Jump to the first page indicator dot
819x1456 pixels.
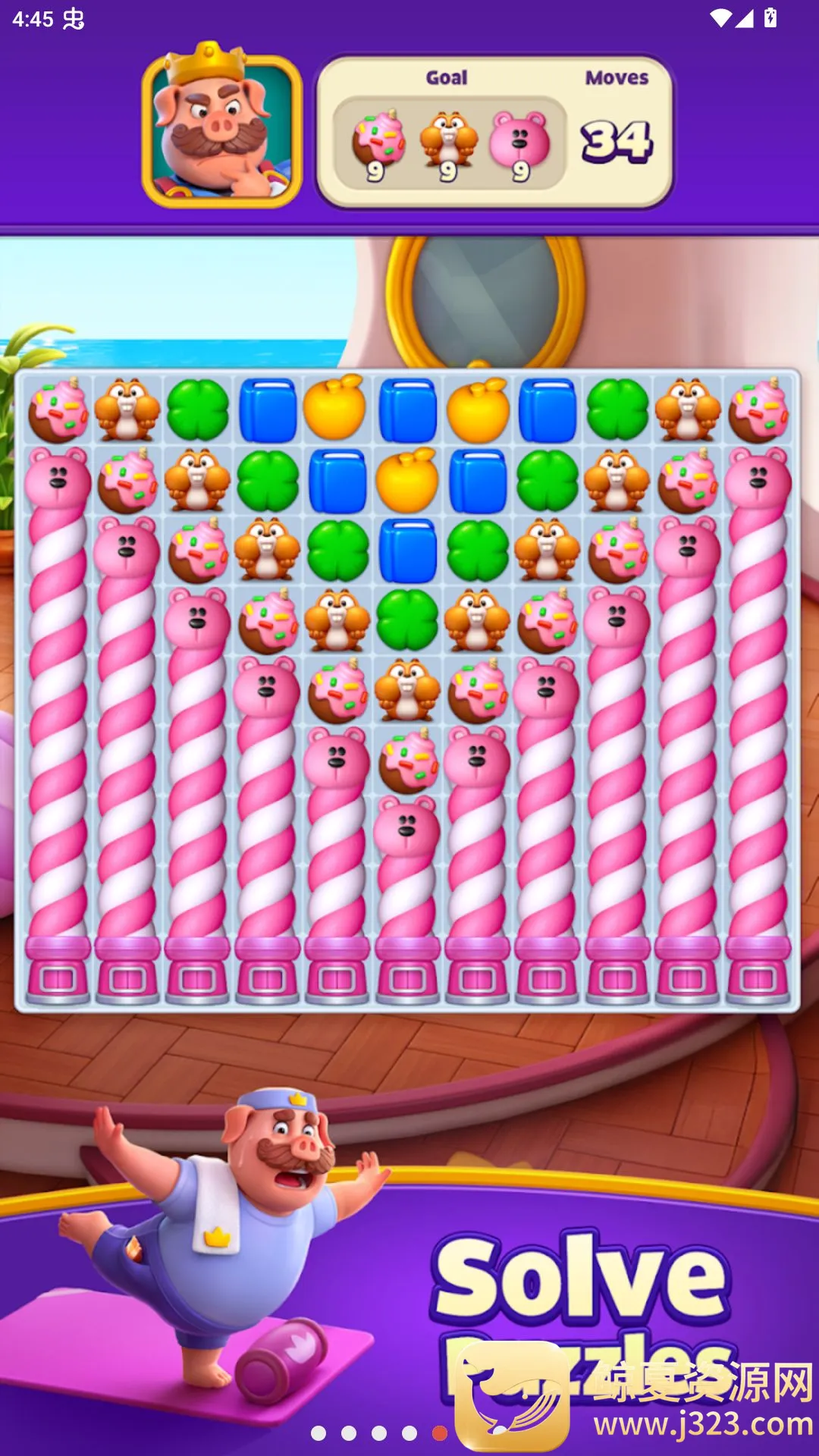pos(318,1433)
